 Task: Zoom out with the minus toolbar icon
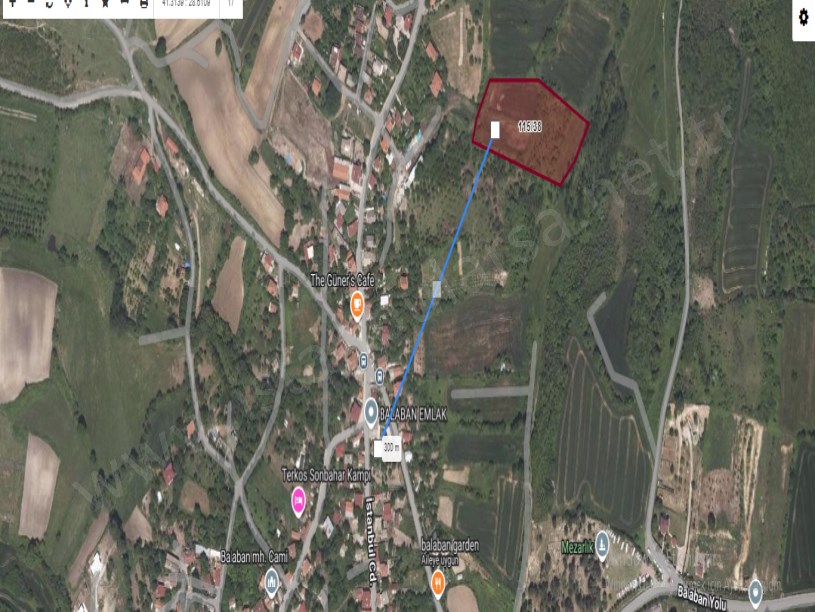(x=30, y=3)
